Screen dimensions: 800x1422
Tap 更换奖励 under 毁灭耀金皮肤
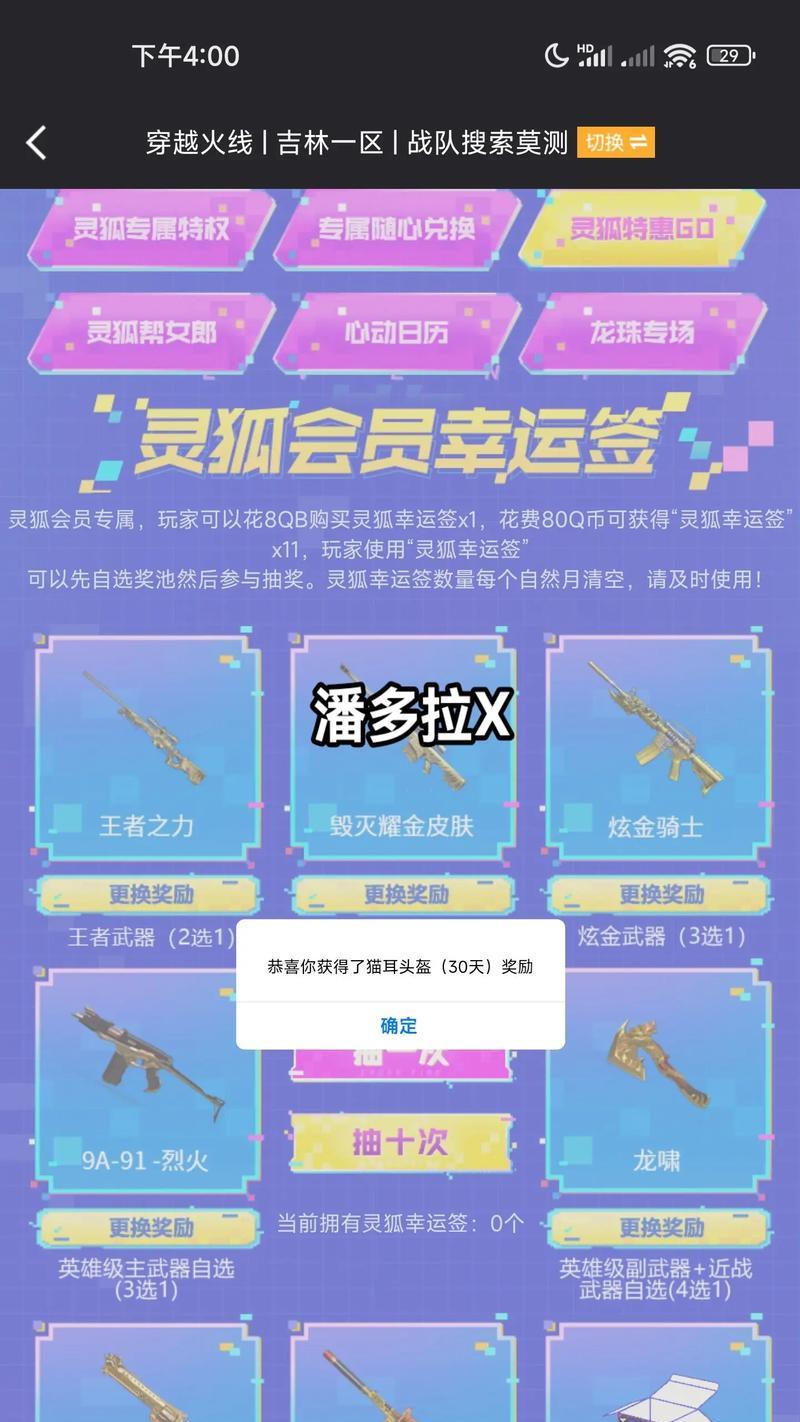click(404, 894)
